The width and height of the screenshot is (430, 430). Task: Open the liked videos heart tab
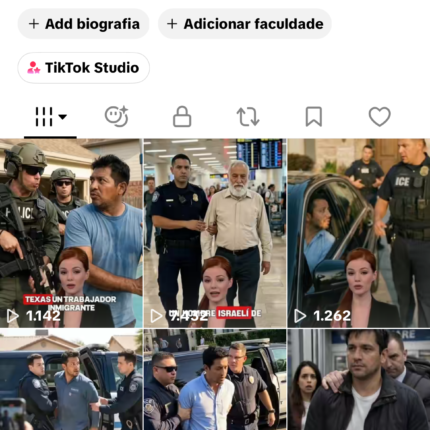coord(379,117)
